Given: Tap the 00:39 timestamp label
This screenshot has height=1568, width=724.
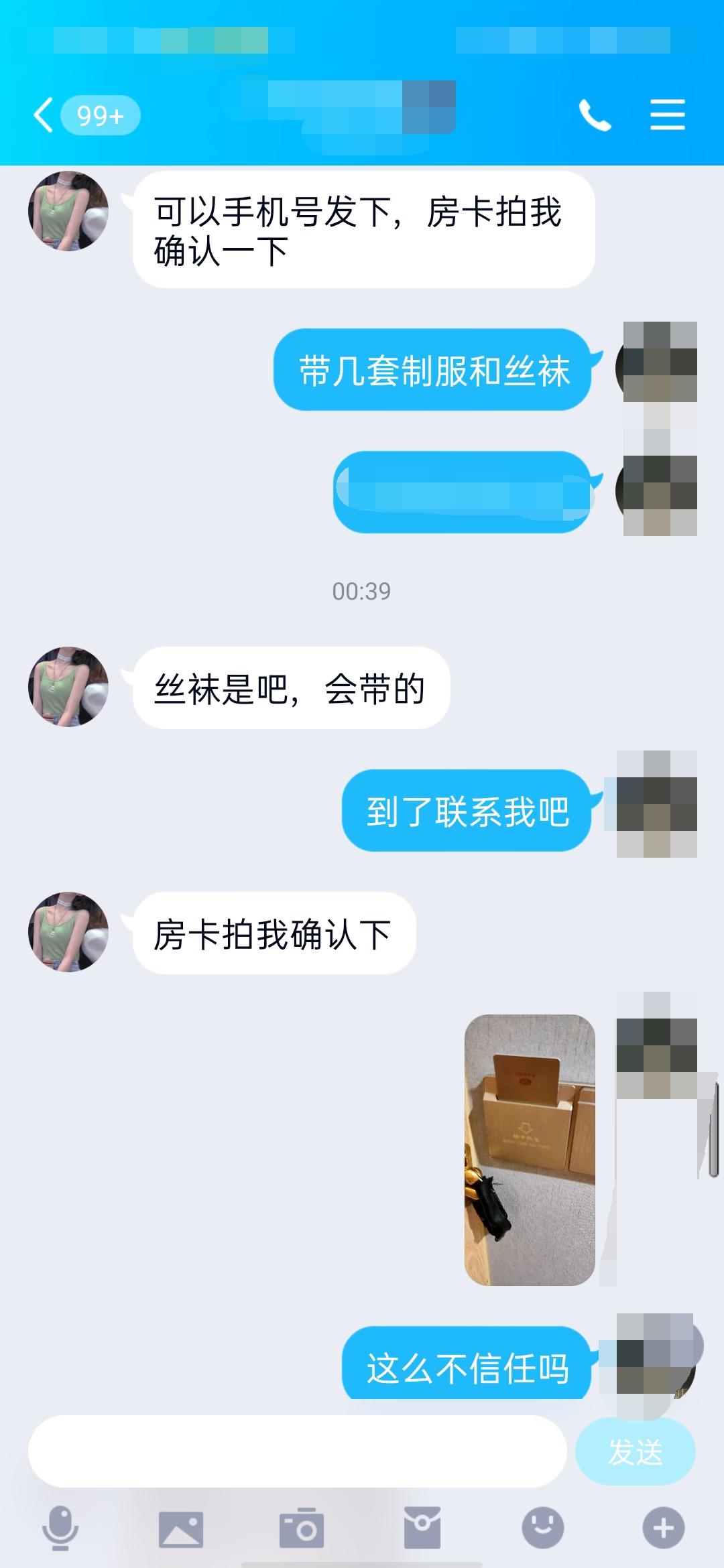Looking at the screenshot, I should click(x=362, y=591).
